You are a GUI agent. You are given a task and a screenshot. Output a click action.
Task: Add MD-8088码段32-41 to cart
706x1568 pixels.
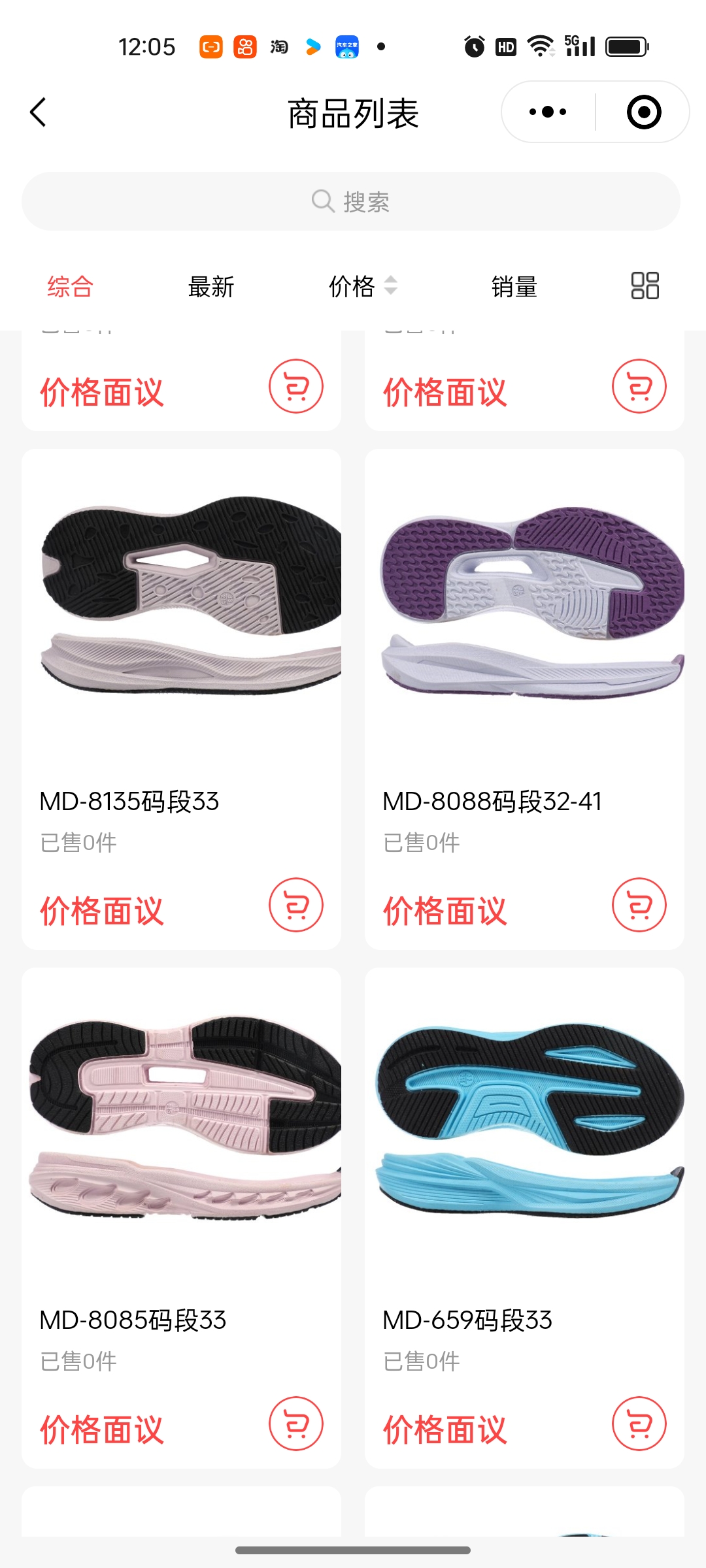(x=639, y=905)
